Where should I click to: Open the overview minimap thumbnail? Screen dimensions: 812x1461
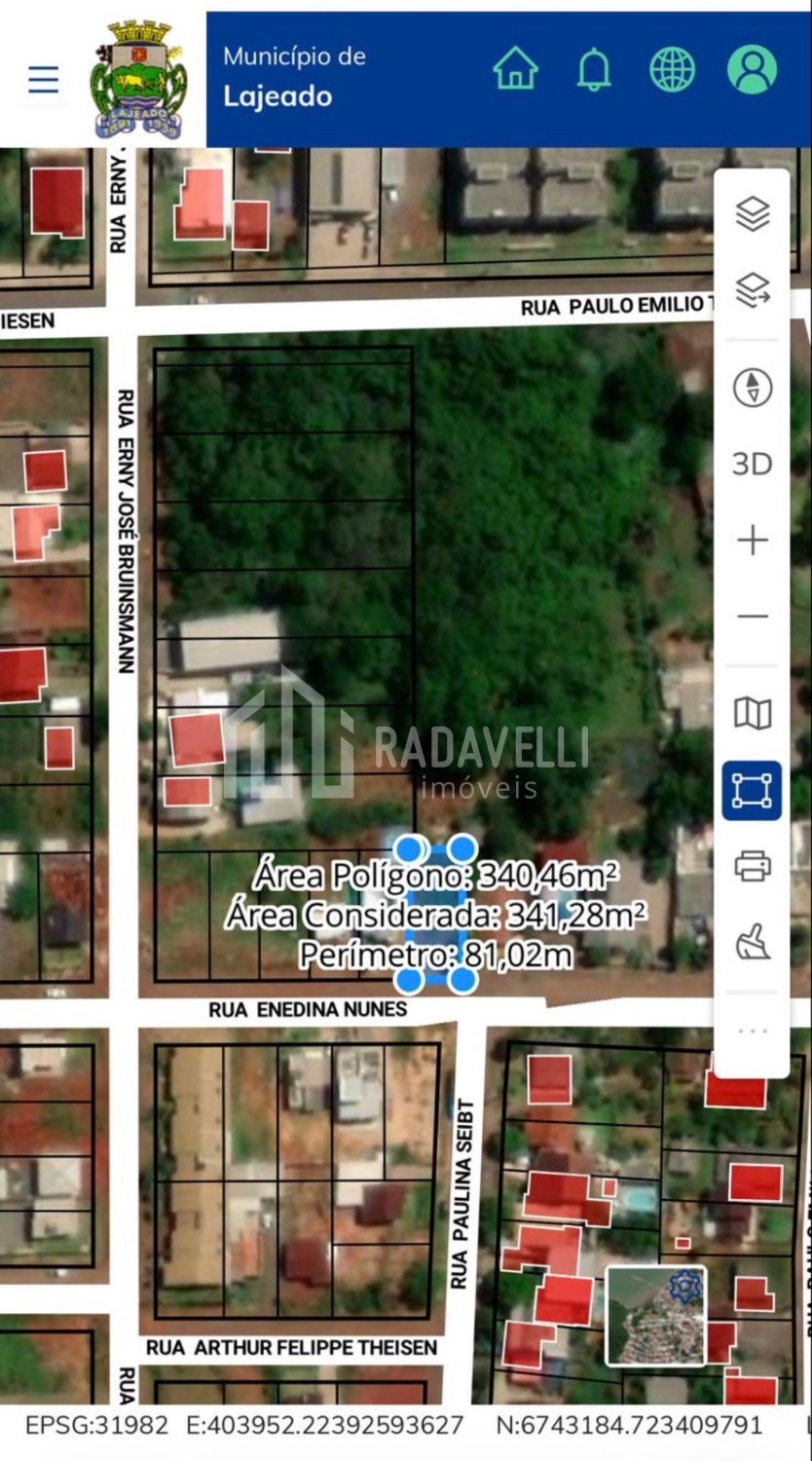coord(655,1315)
